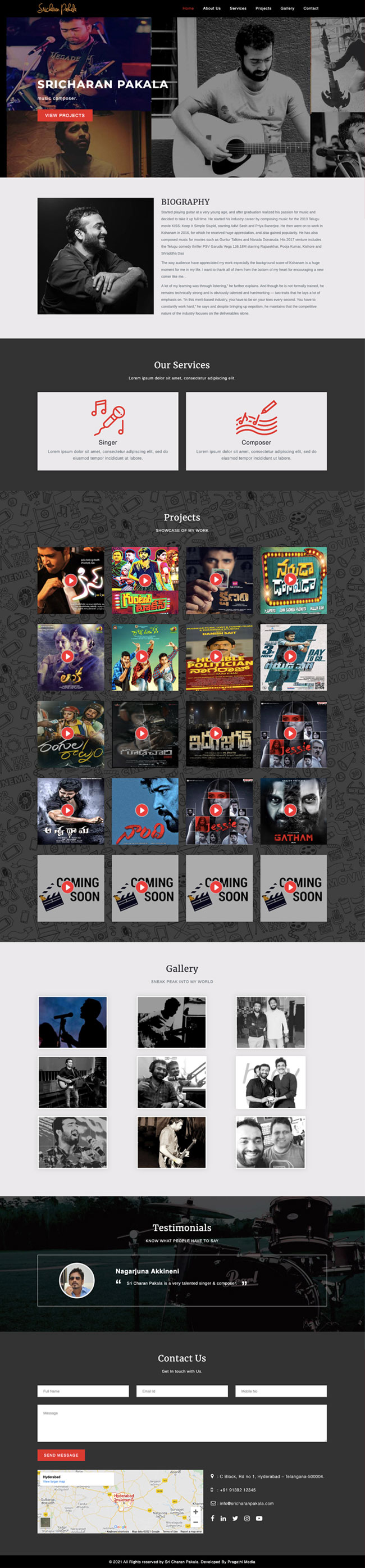Go to Services in the top menu
Viewport: 365px width, 1568px height.
pos(238,8)
